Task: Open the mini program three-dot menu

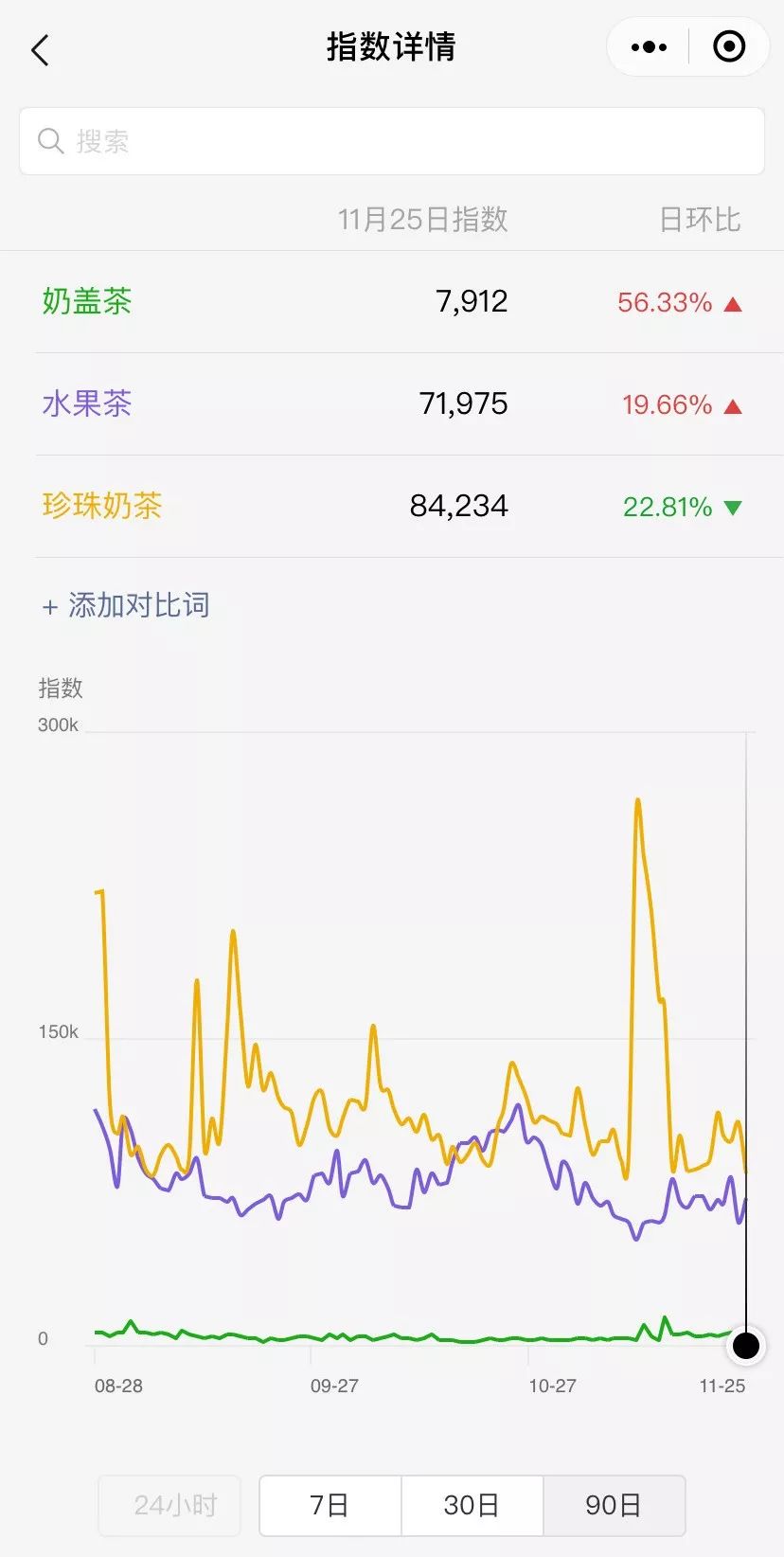Action: click(649, 46)
